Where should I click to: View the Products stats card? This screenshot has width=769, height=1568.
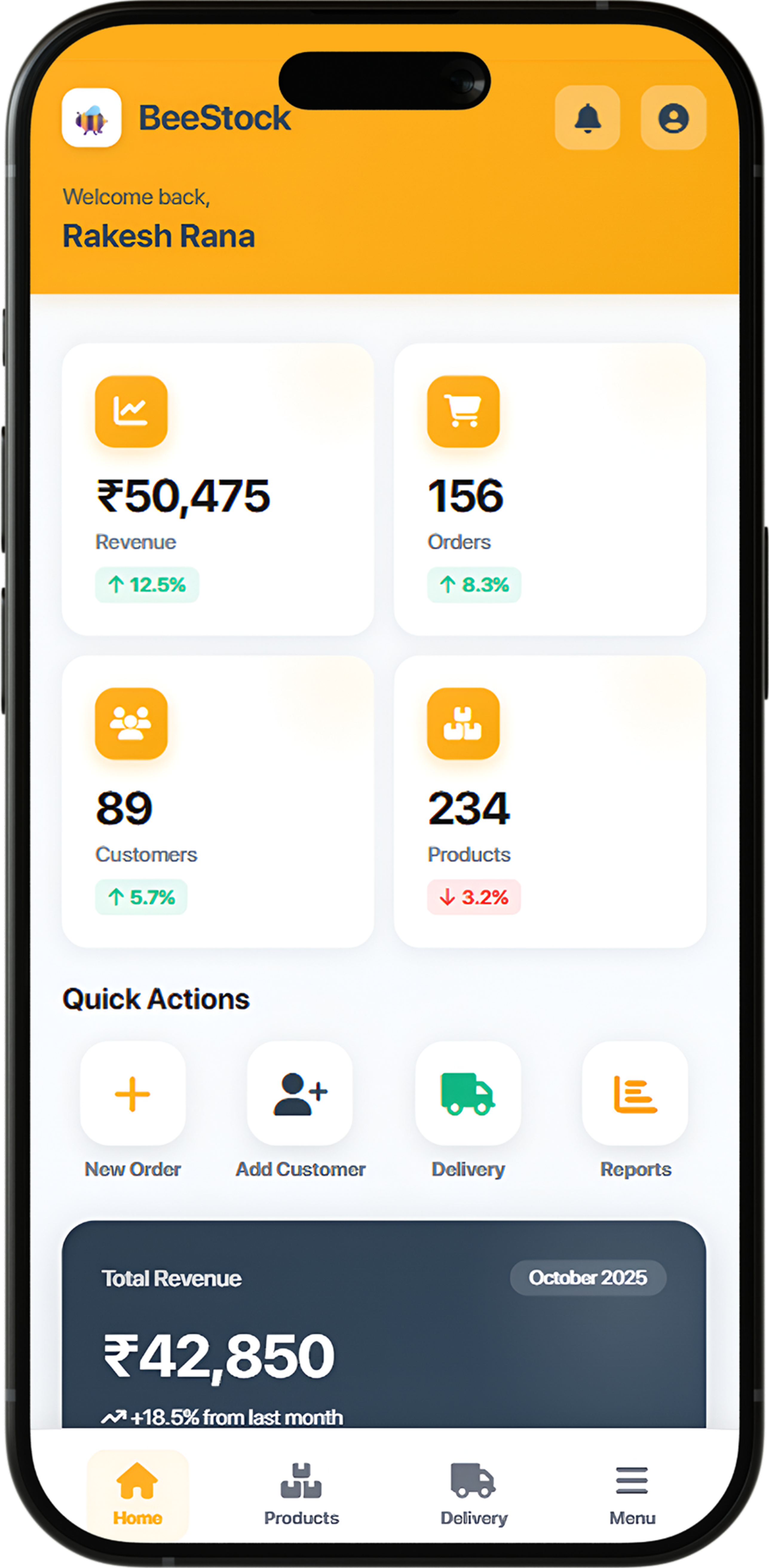[549, 801]
